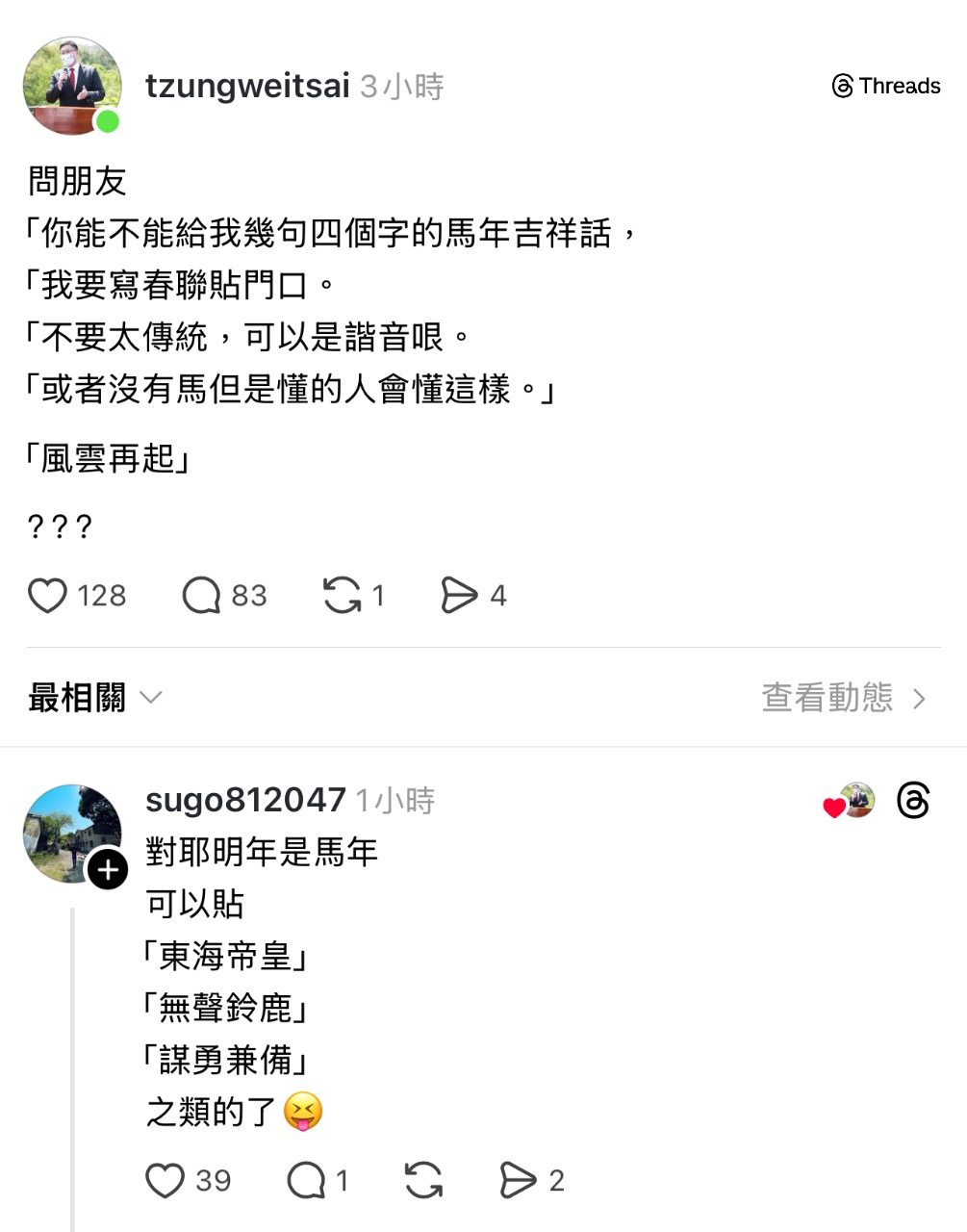Open the tzungweitsai username link
This screenshot has width=967, height=1232.
point(247,87)
